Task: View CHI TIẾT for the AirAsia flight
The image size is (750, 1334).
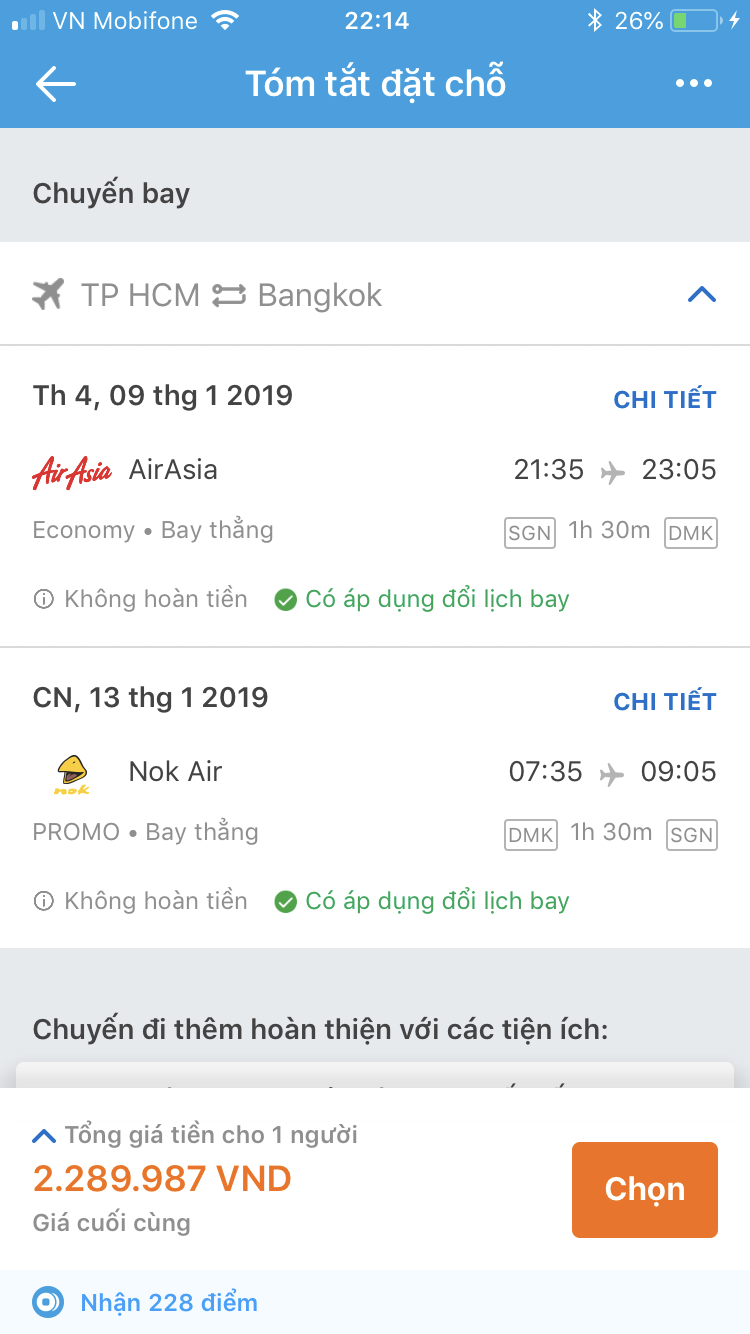Action: click(665, 400)
